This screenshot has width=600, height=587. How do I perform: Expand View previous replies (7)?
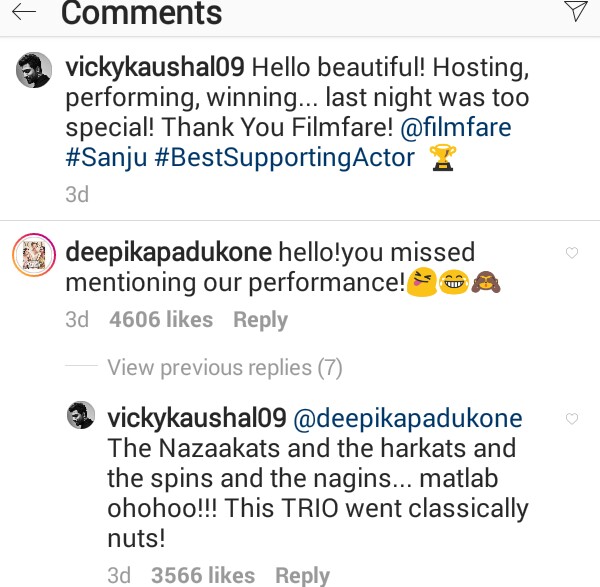pyautogui.click(x=224, y=368)
